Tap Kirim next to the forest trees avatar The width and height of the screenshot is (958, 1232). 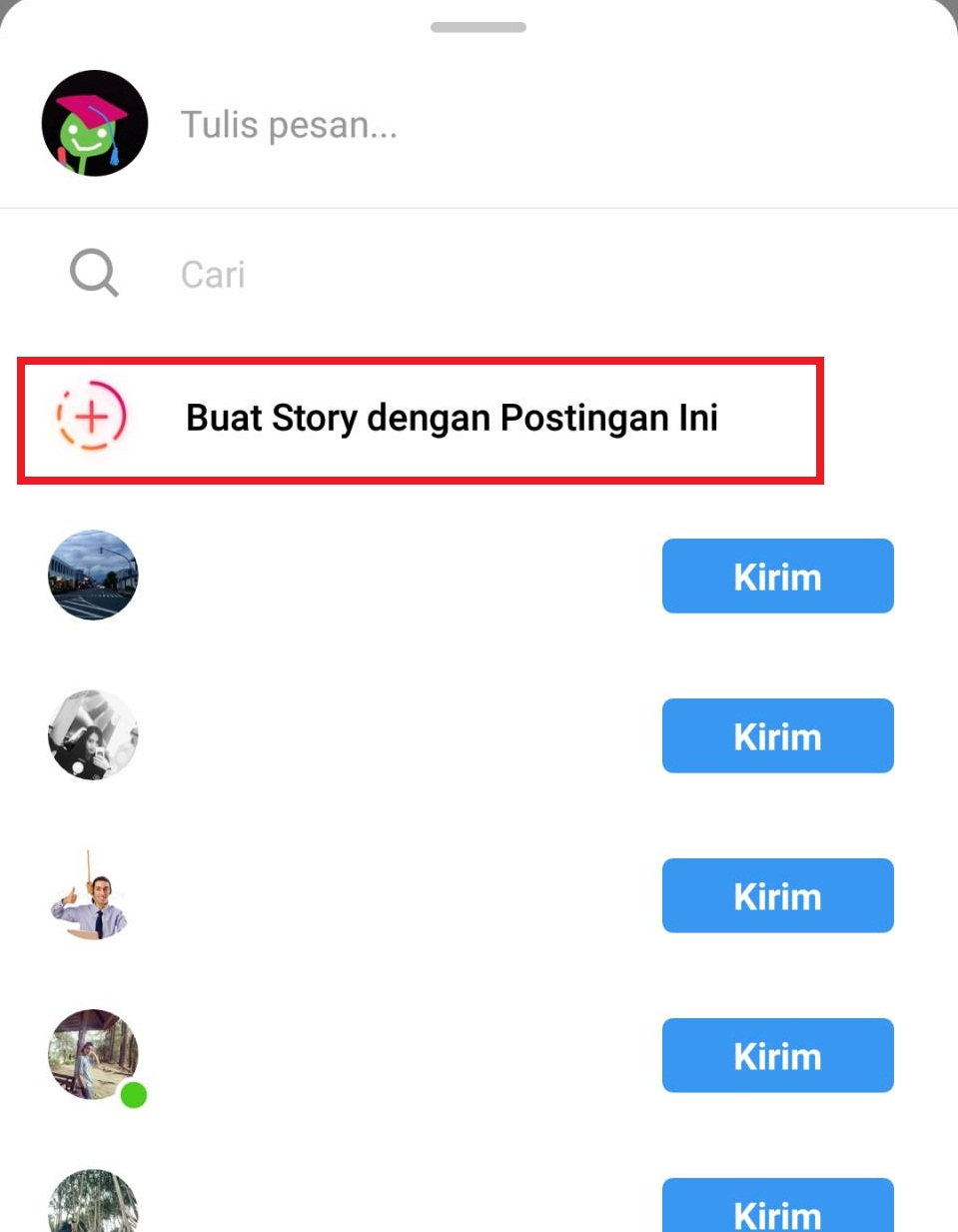(777, 1209)
